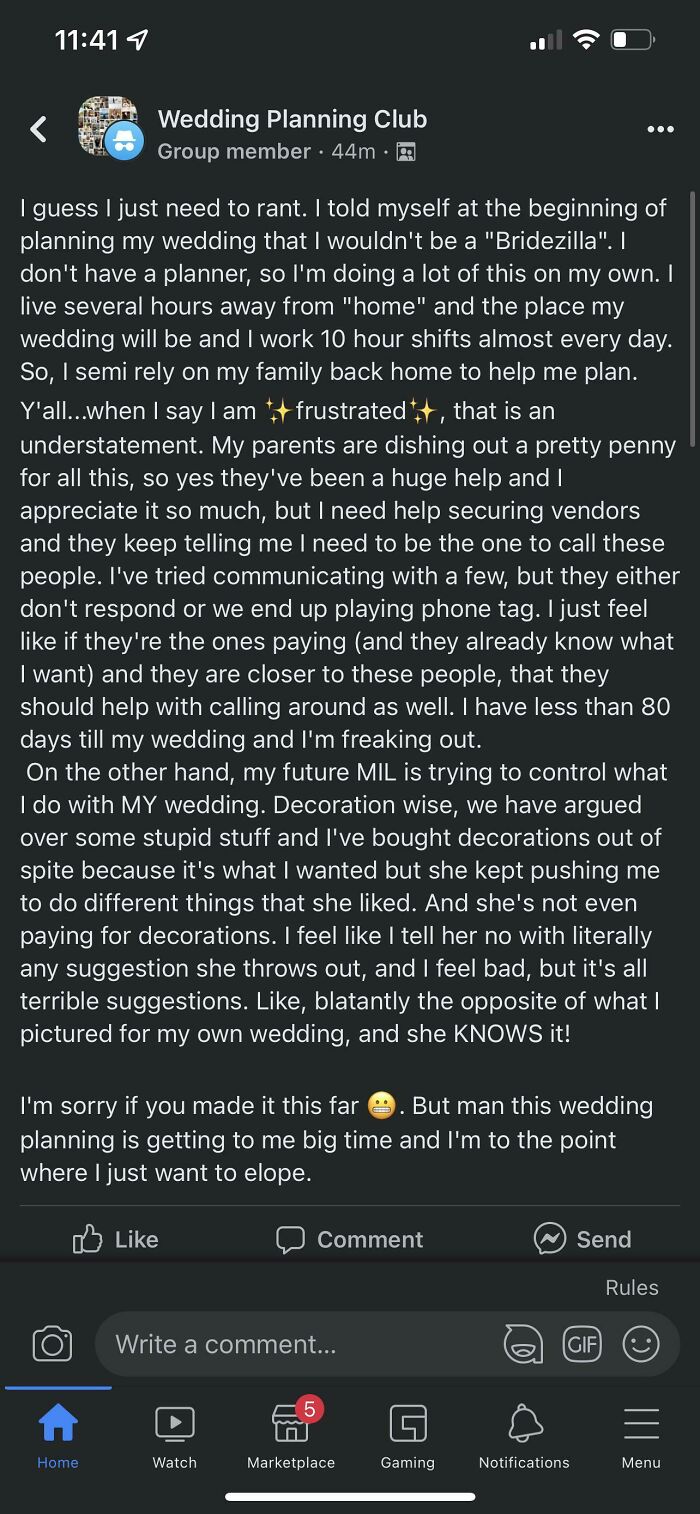Open the three-dot post options menu
Image resolution: width=700 pixels, height=1514 pixels.
[x=660, y=129]
